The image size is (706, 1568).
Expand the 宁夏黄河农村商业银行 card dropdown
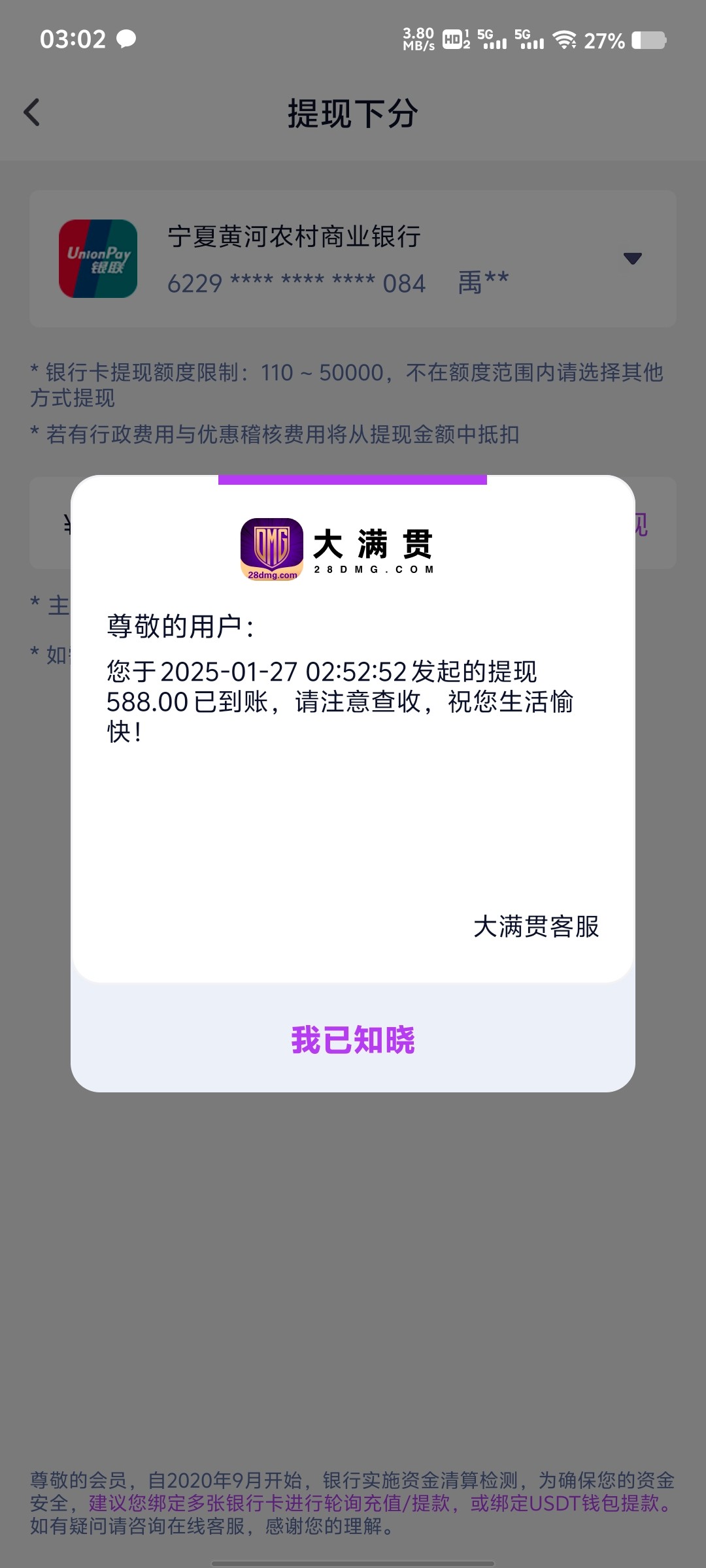[632, 259]
